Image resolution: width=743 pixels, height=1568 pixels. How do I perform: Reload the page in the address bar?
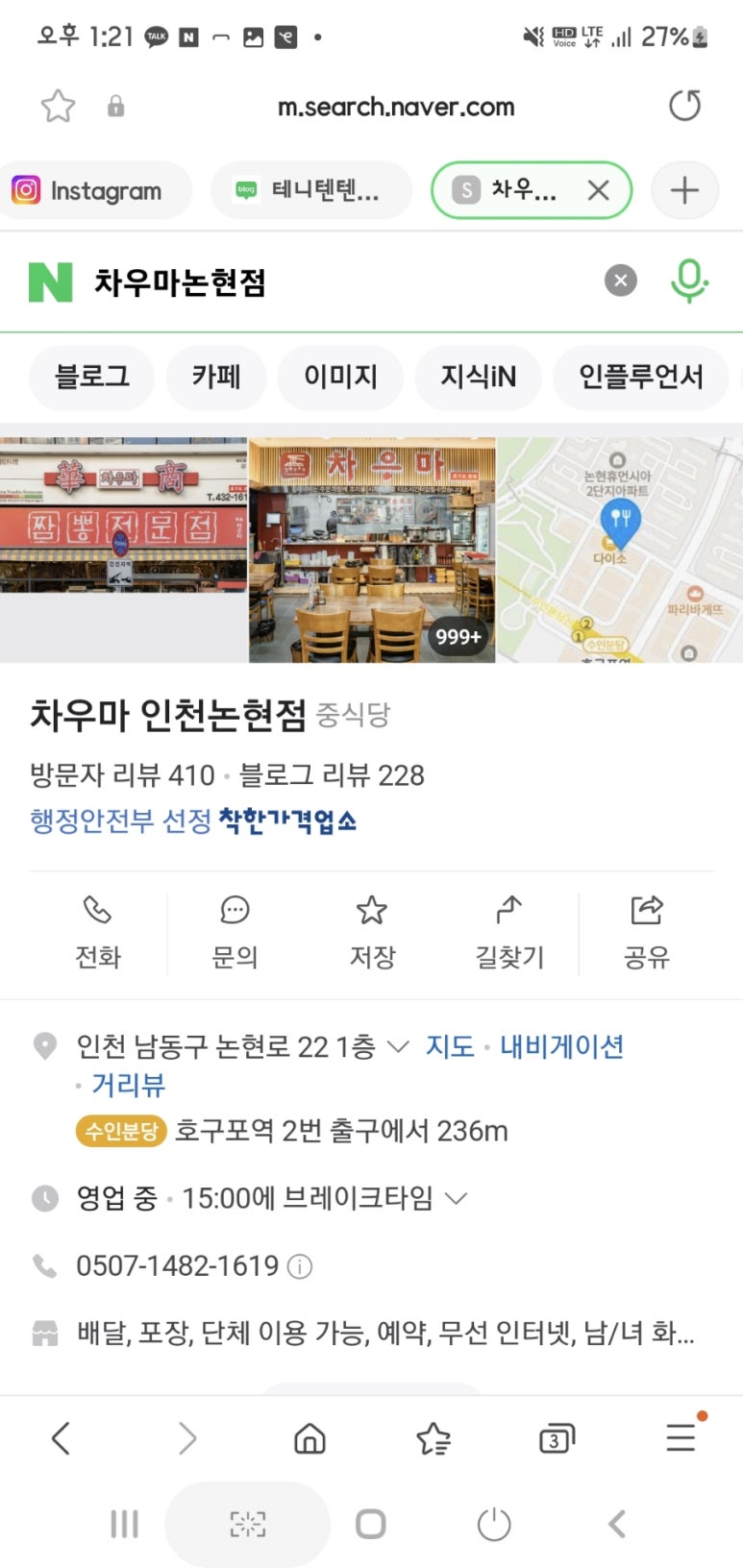click(x=684, y=106)
